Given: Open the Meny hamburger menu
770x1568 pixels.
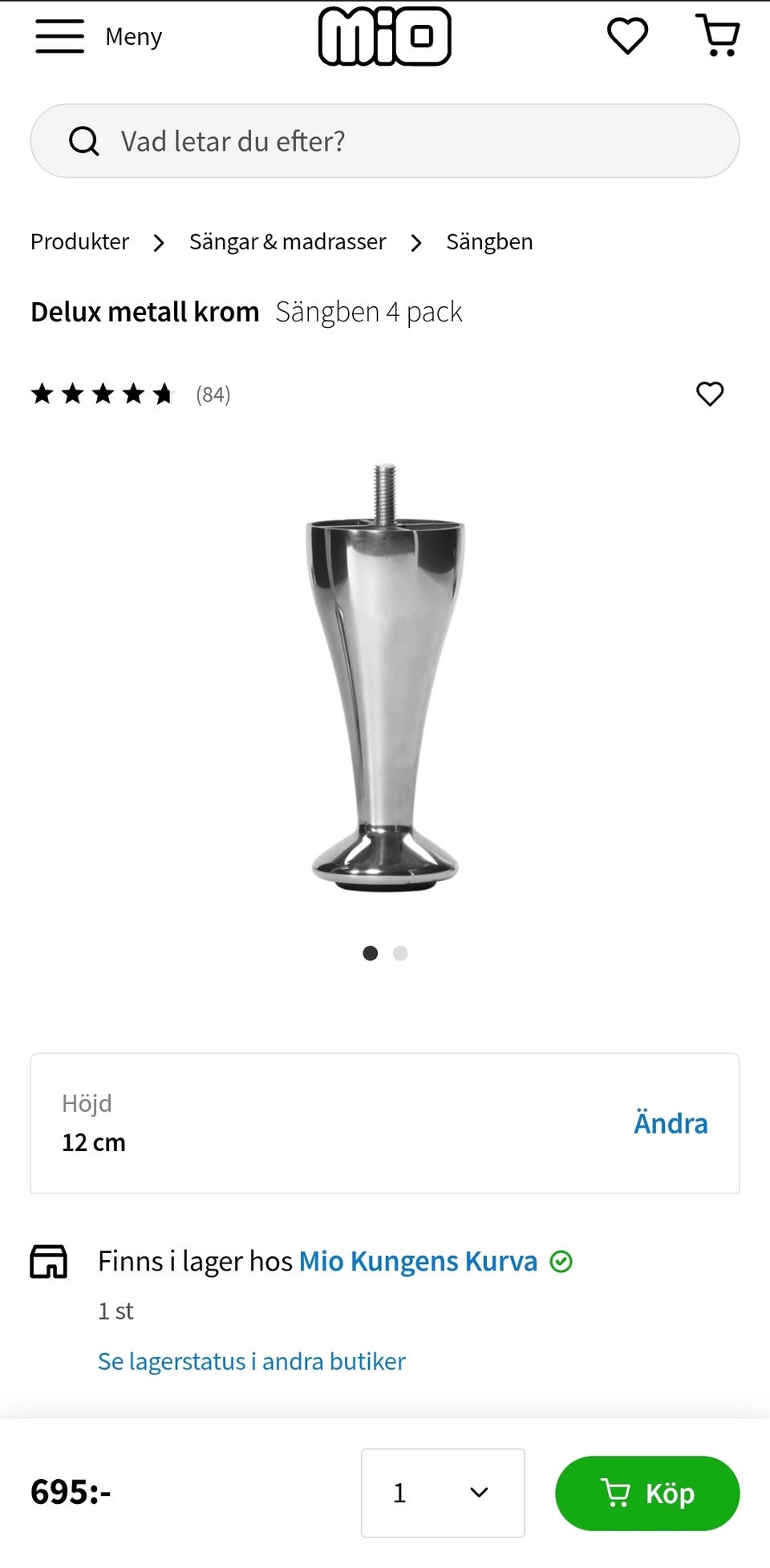Looking at the screenshot, I should coord(98,37).
